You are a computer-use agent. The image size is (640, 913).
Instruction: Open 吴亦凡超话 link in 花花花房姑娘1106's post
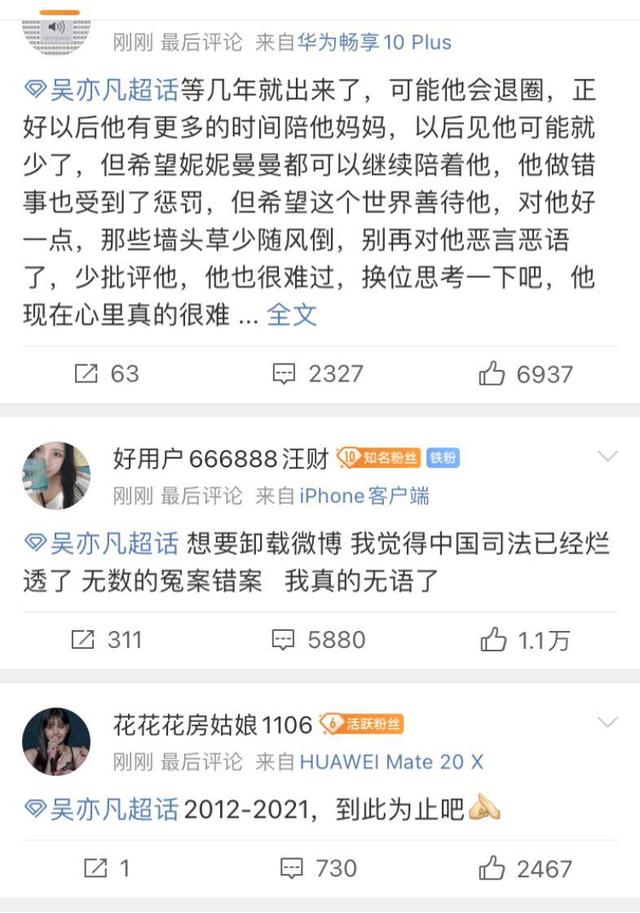click(103, 809)
